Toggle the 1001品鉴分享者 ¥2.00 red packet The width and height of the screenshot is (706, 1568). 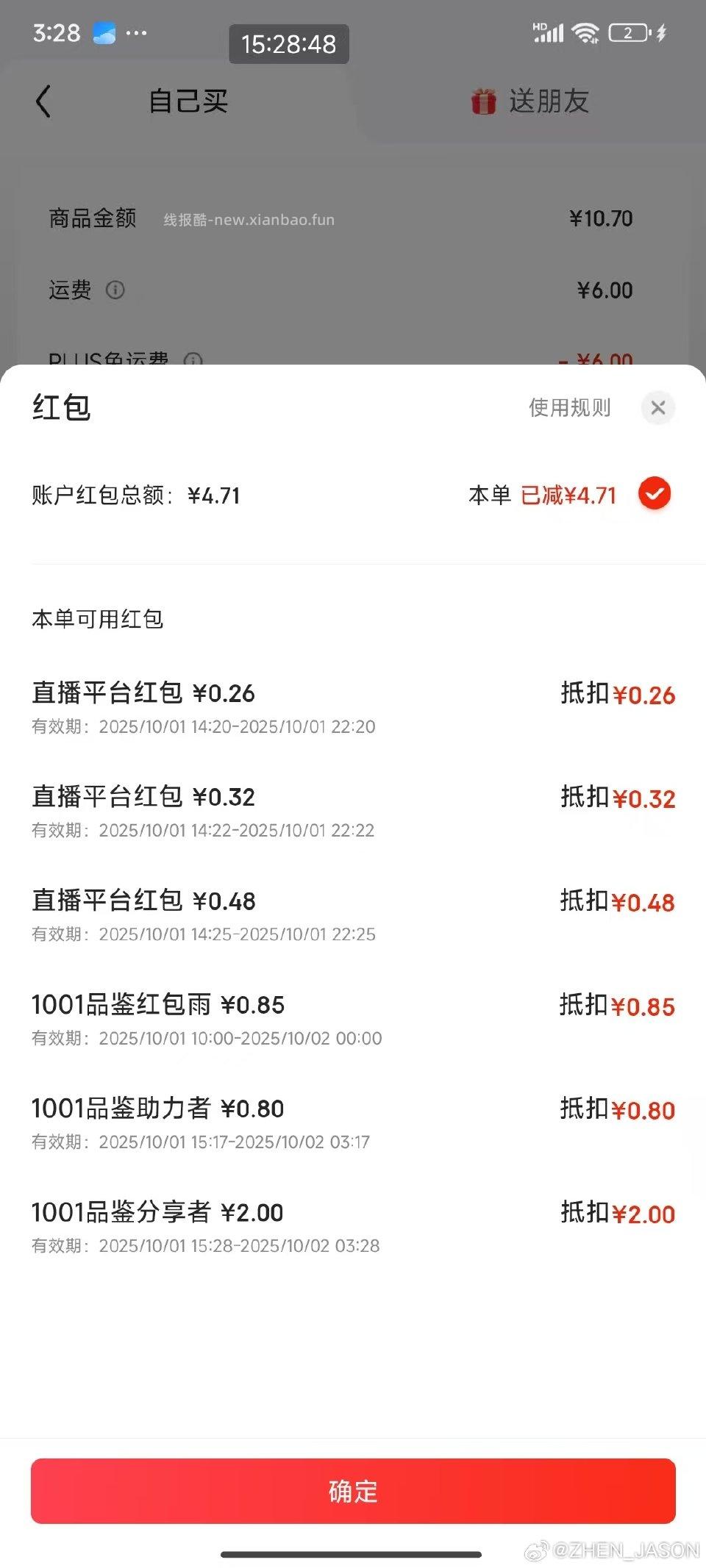click(x=353, y=1225)
